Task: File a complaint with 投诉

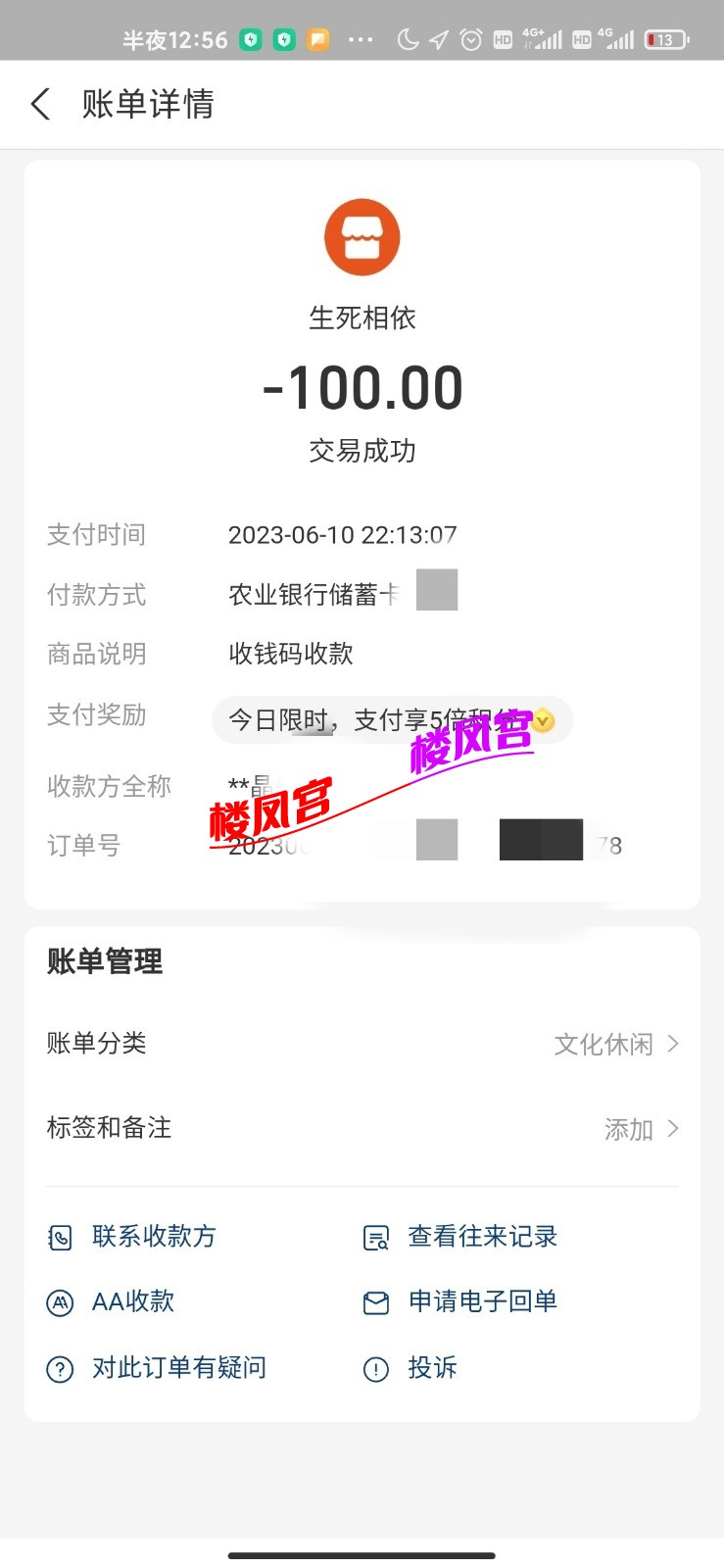Action: coord(411,1368)
